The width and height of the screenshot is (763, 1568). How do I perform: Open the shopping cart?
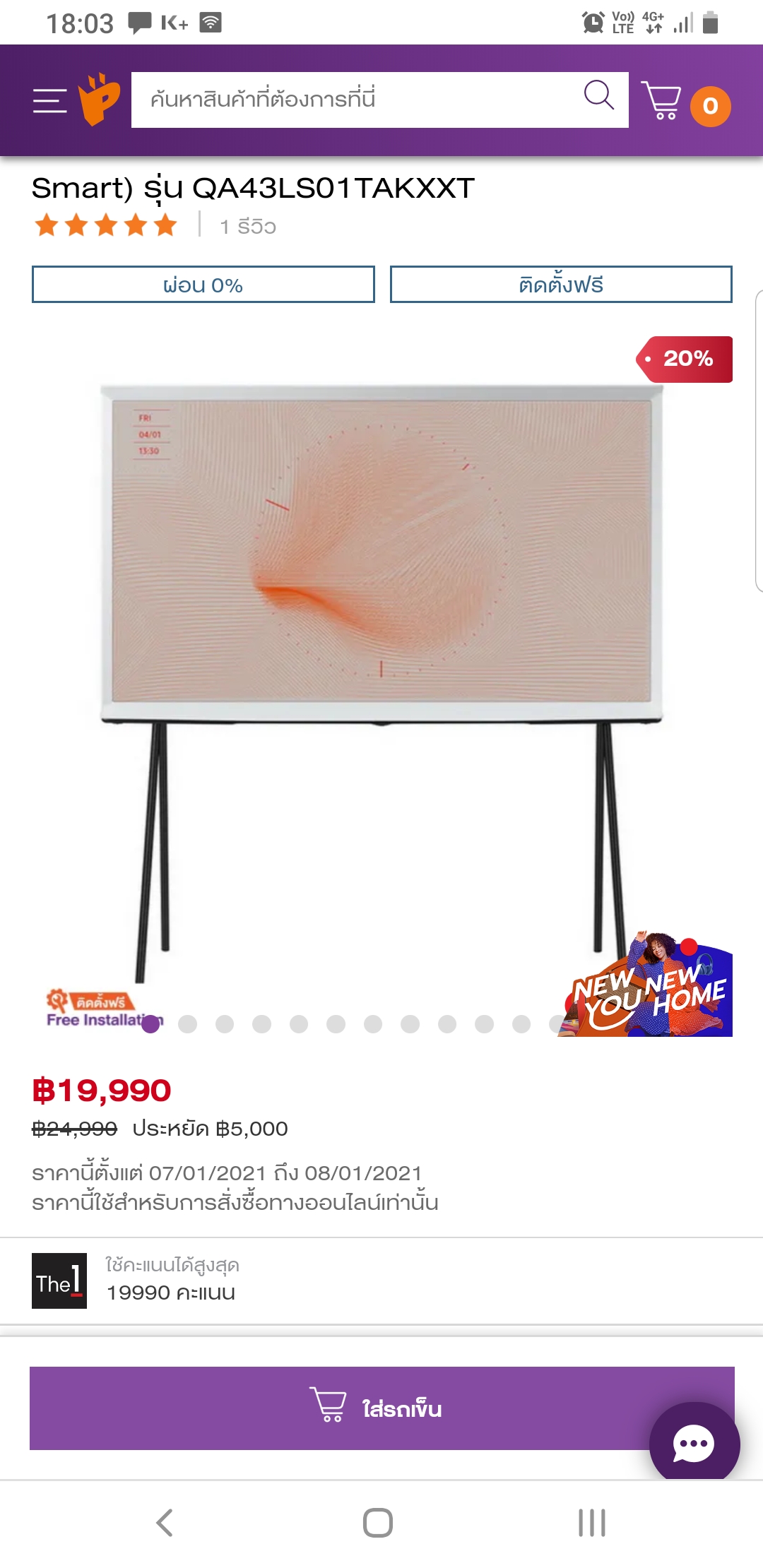click(x=662, y=101)
